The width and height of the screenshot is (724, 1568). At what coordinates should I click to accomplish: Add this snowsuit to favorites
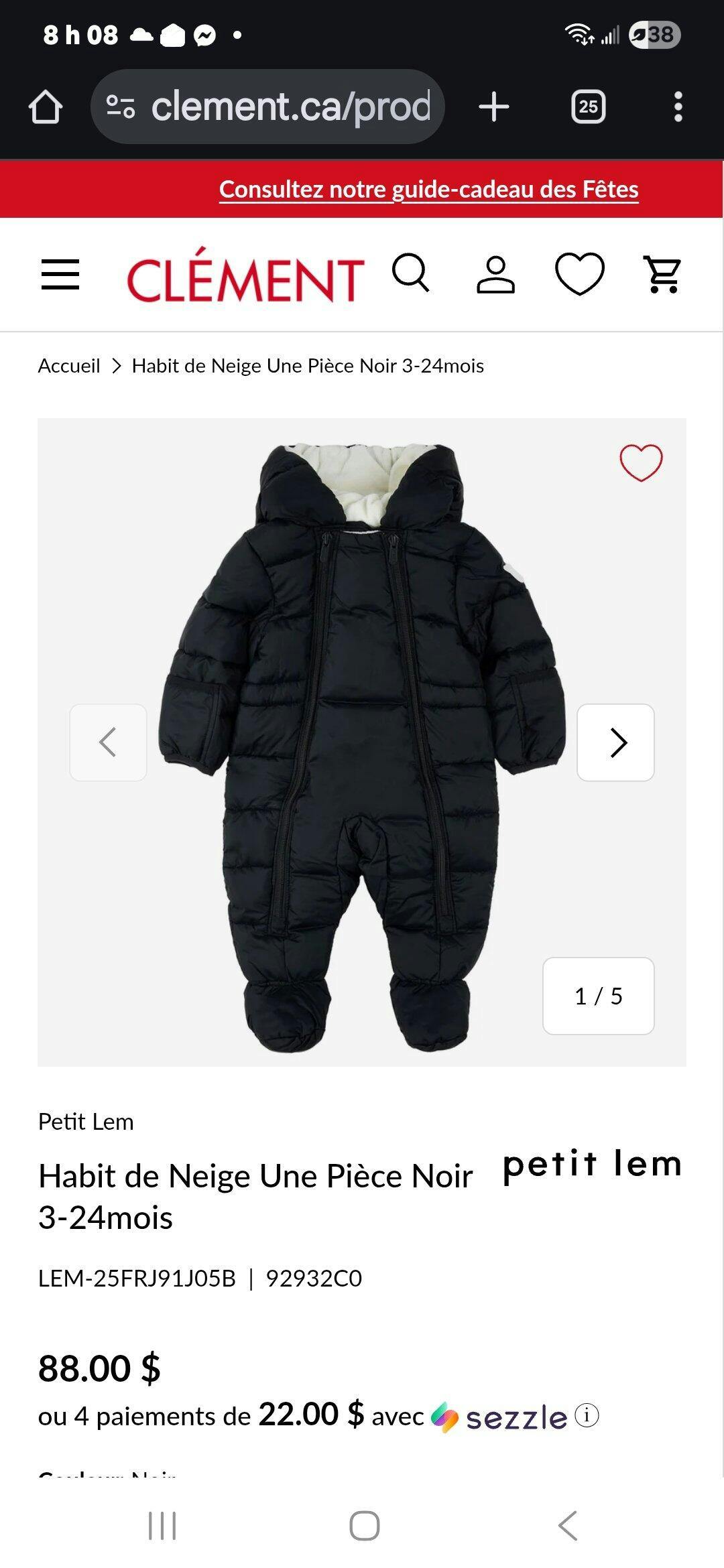[x=641, y=462]
